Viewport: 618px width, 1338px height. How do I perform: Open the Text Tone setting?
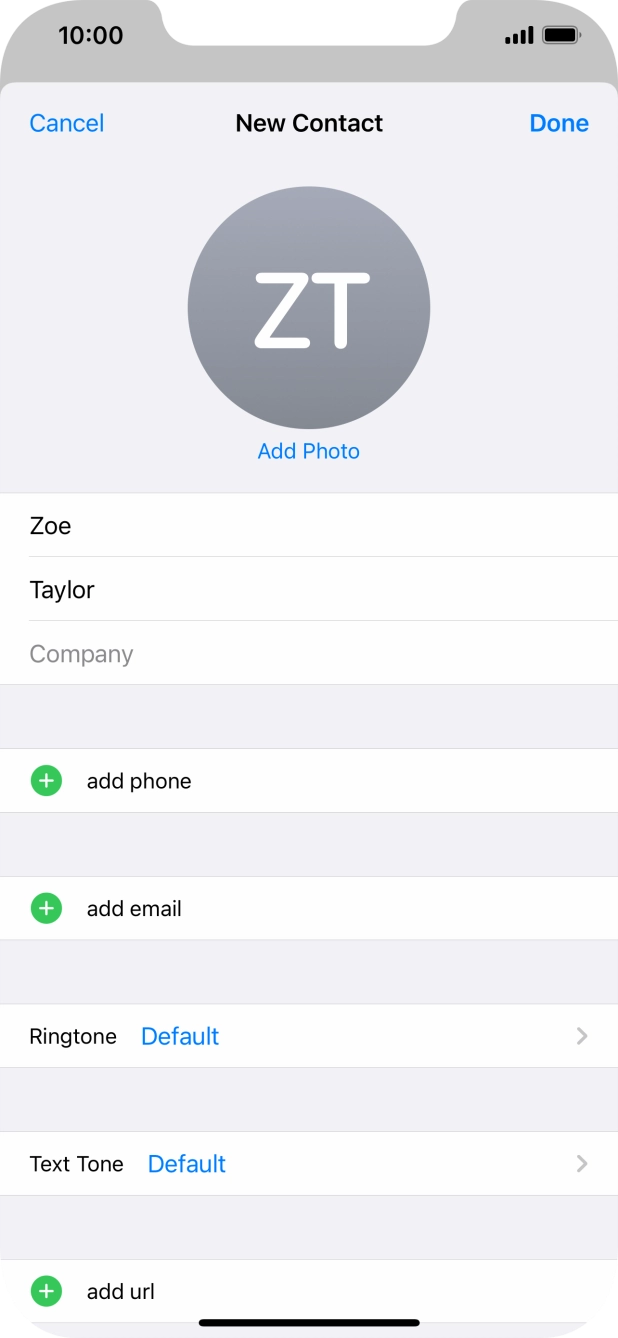(x=308, y=1164)
